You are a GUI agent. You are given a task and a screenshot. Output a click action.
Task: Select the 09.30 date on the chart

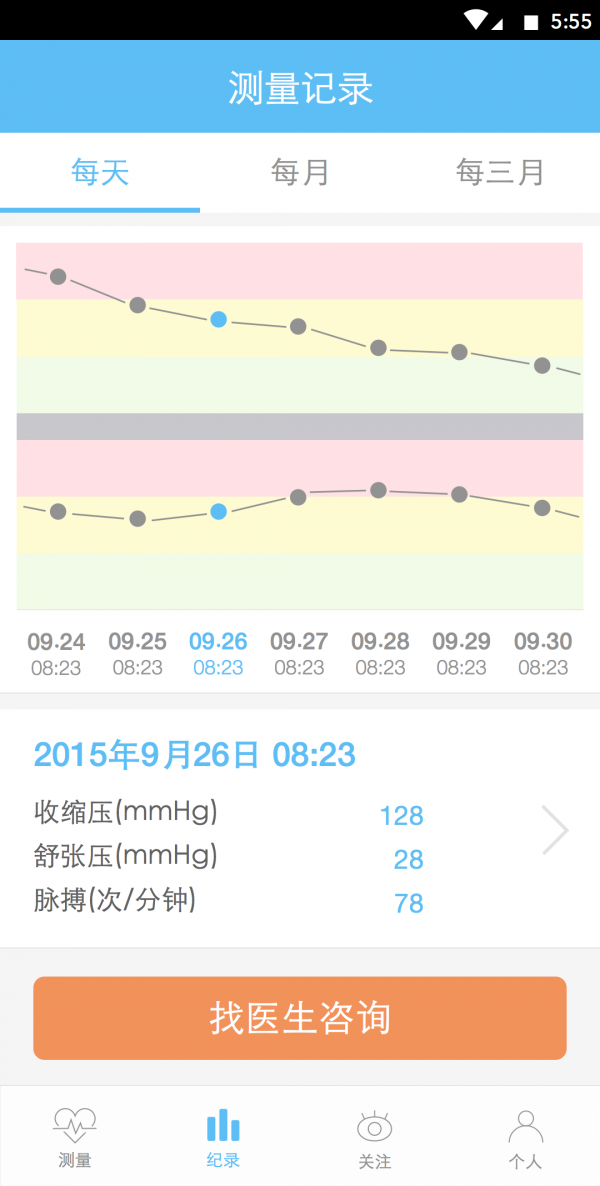543,653
